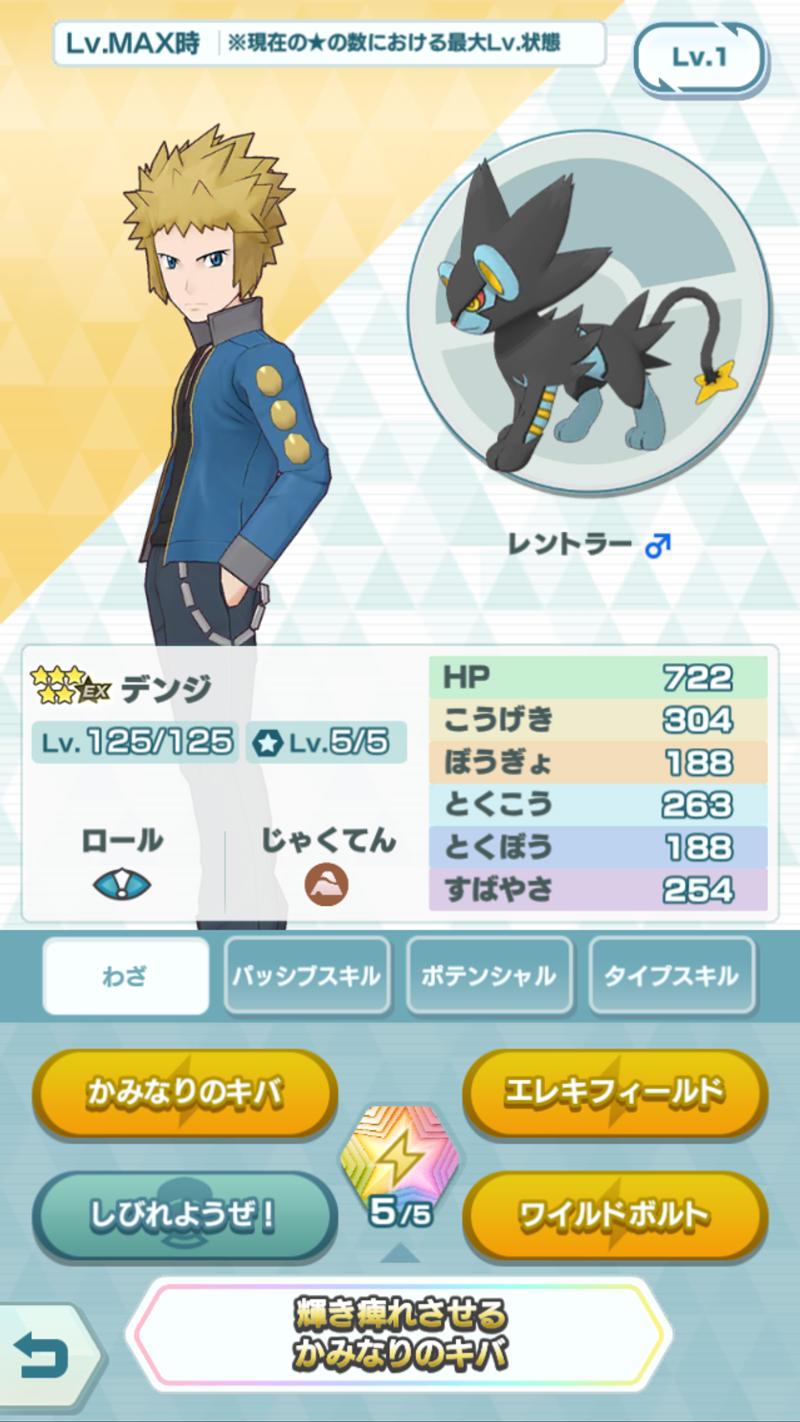Toggle the Lv.1 stat view button
The image size is (800, 1422).
tap(700, 58)
